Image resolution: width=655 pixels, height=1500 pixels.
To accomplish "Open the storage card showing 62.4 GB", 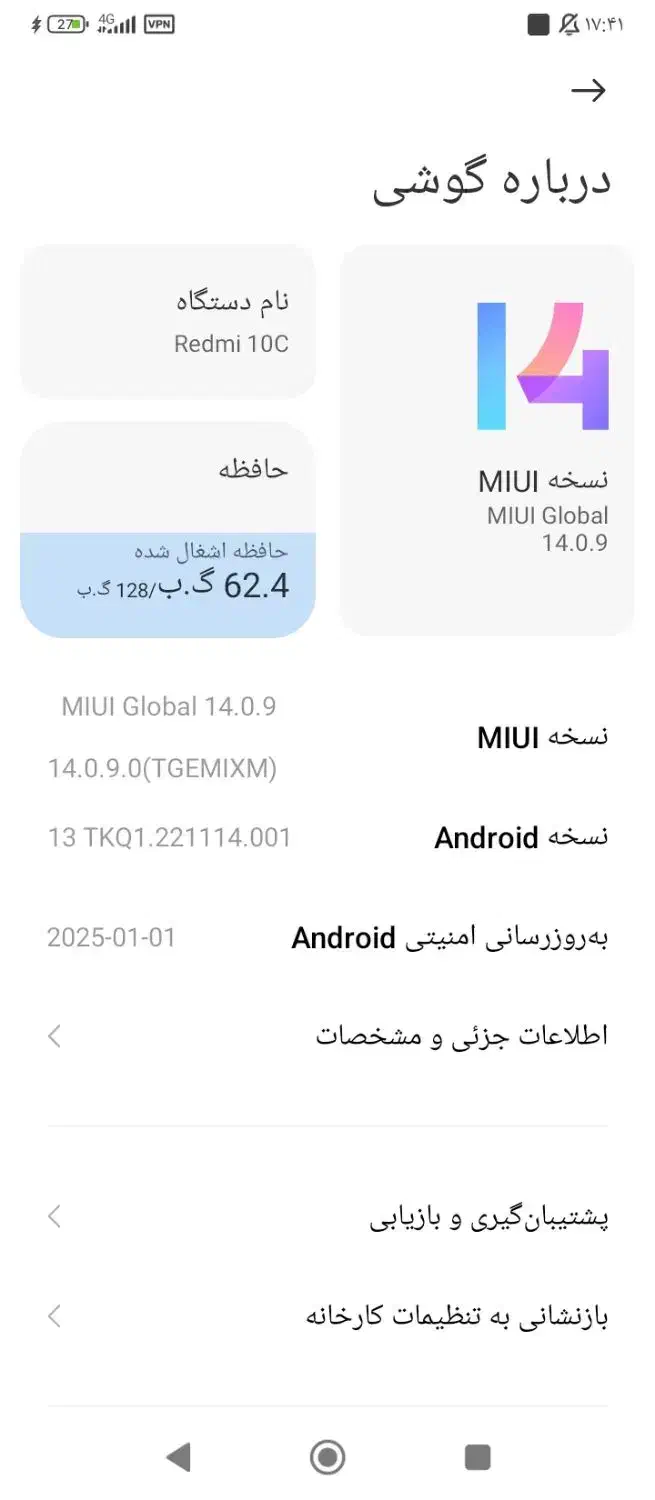I will pyautogui.click(x=168, y=530).
